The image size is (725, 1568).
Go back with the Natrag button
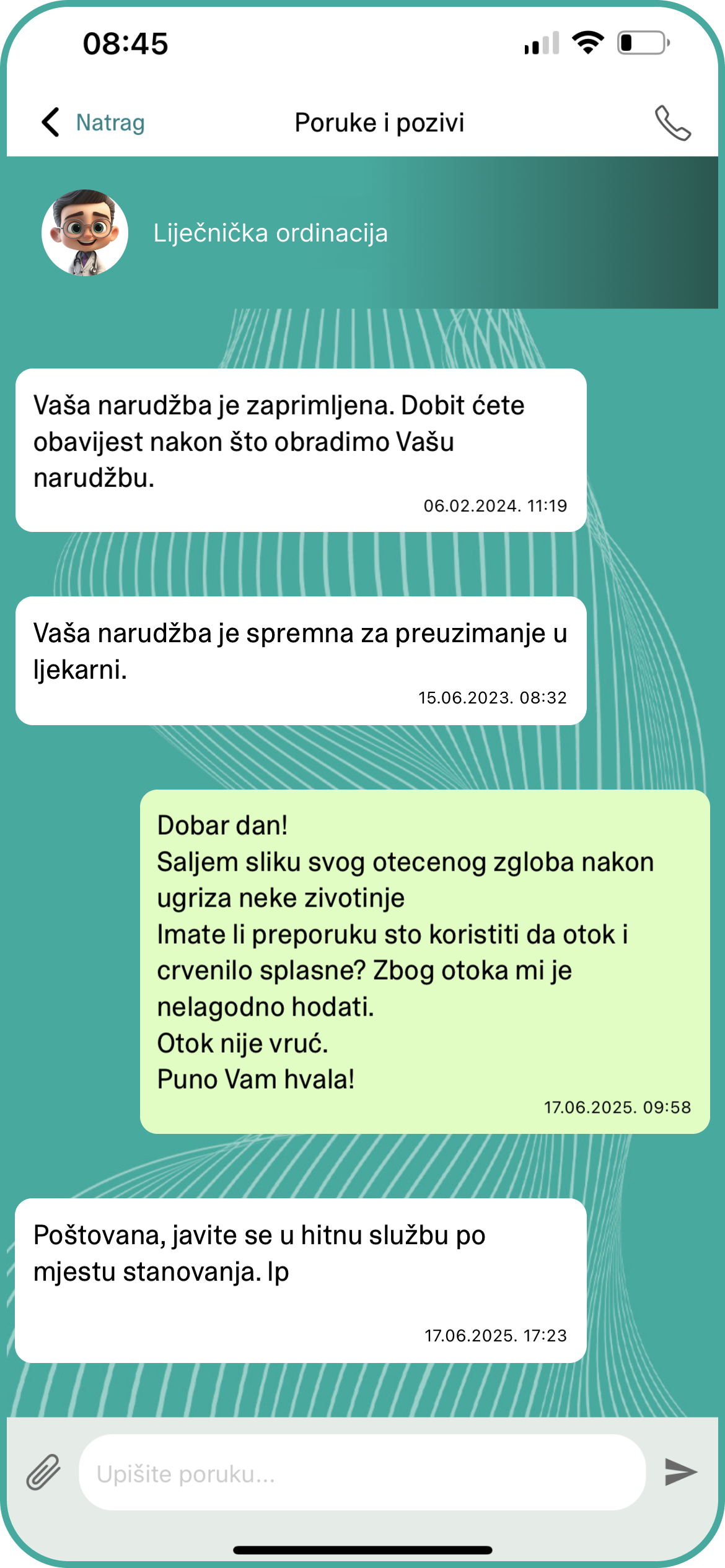tap(93, 123)
